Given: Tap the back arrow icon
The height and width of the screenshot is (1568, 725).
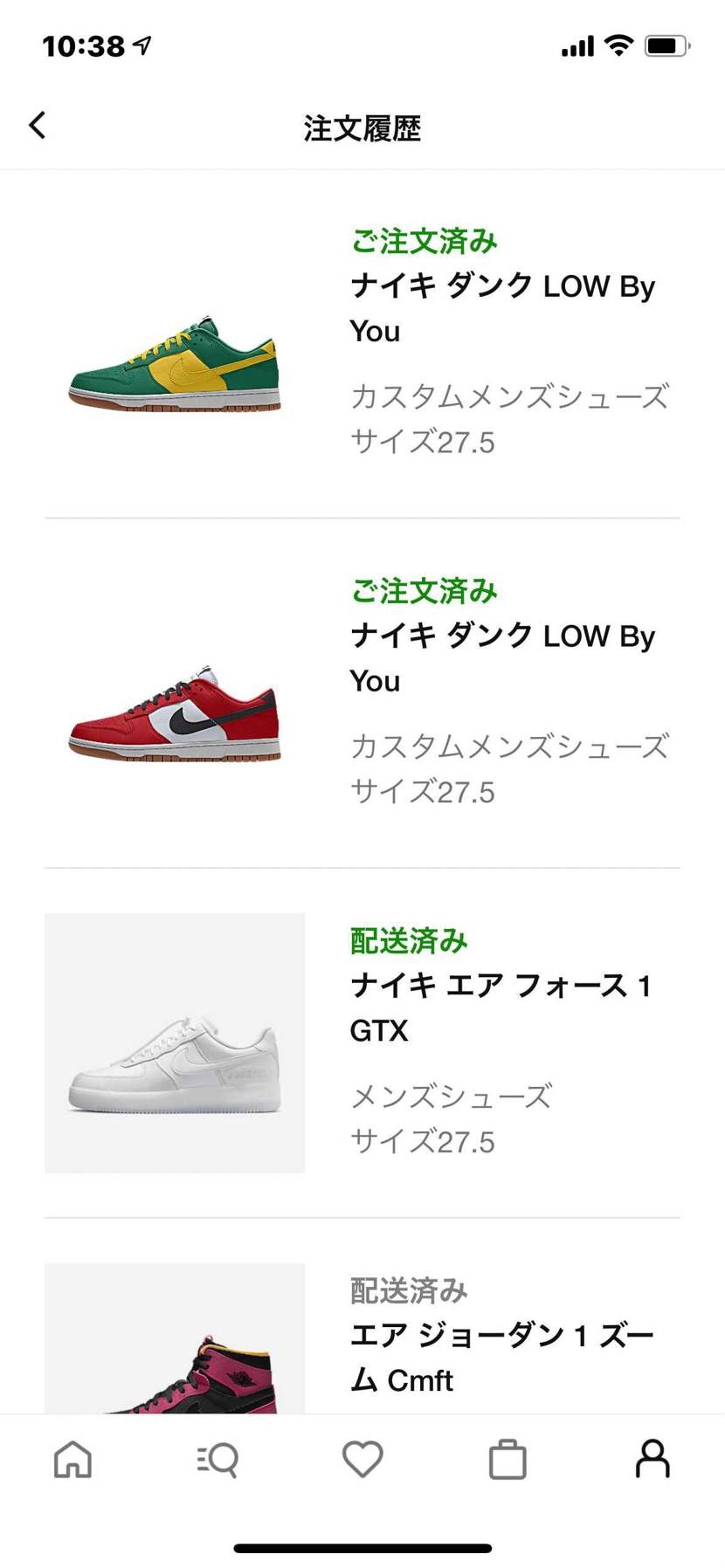Looking at the screenshot, I should 37,125.
